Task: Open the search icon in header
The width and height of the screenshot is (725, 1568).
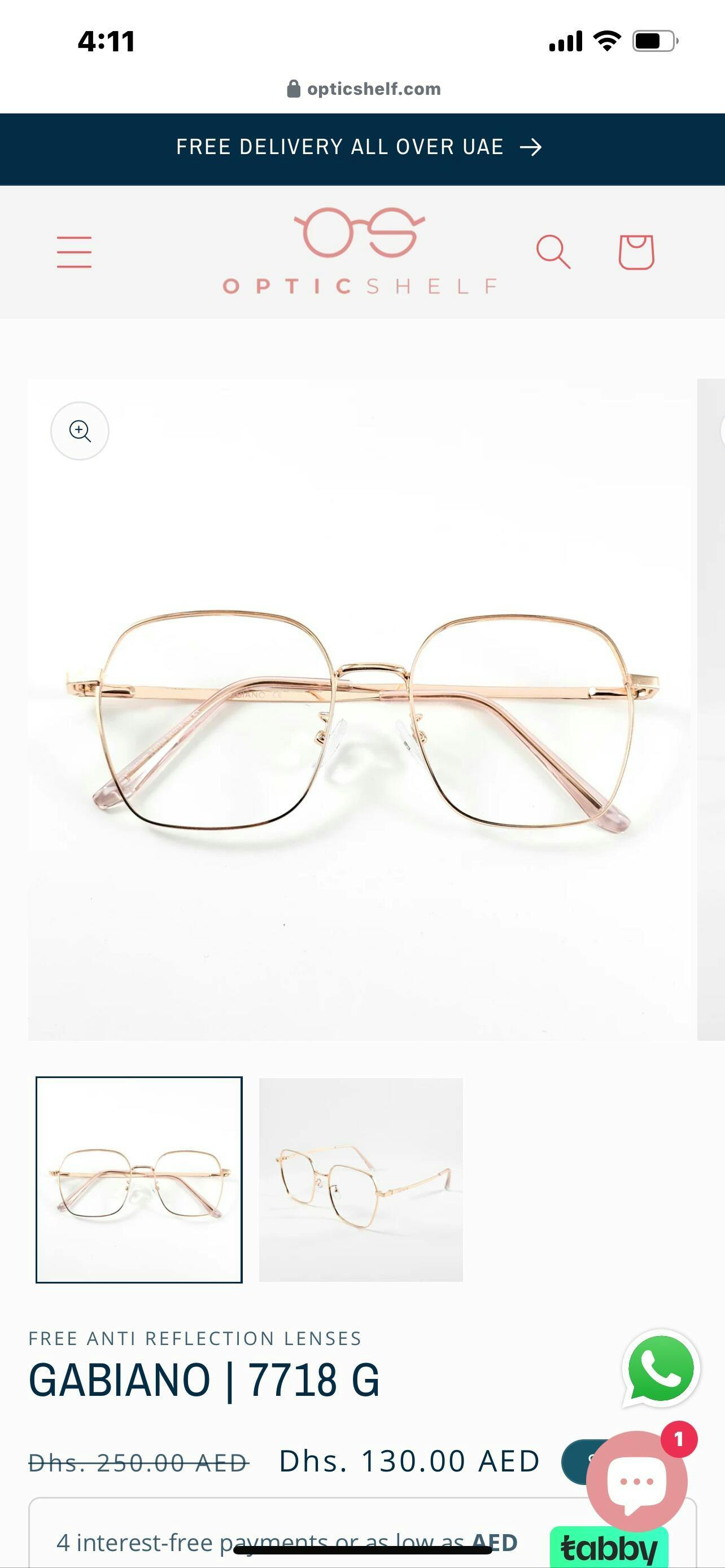Action: (553, 251)
